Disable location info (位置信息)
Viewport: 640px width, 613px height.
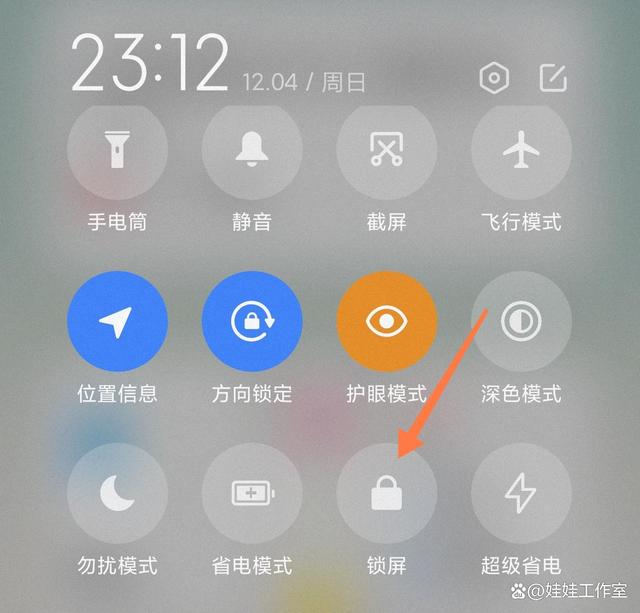tap(117, 321)
